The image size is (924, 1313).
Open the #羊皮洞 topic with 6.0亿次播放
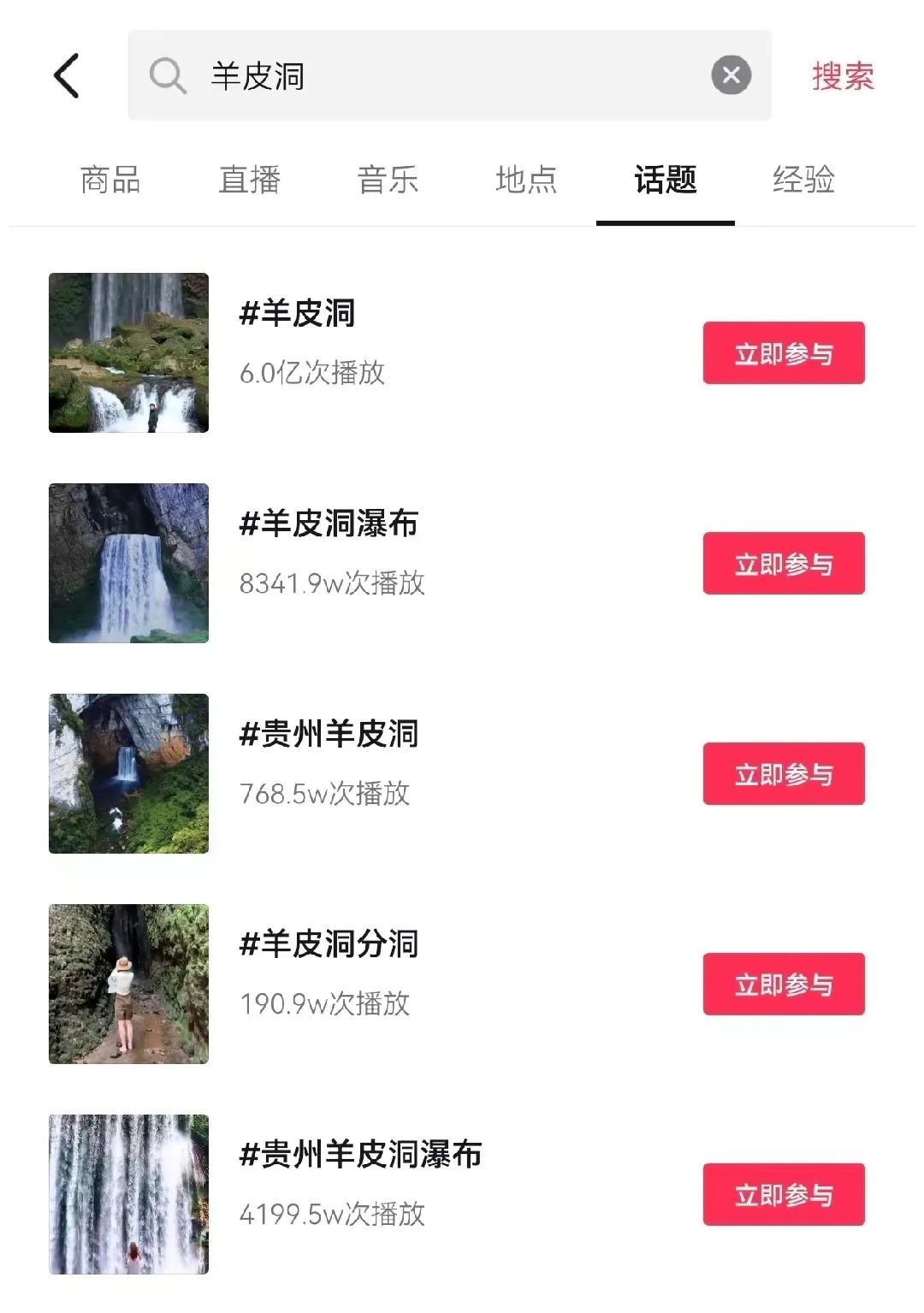click(x=297, y=314)
